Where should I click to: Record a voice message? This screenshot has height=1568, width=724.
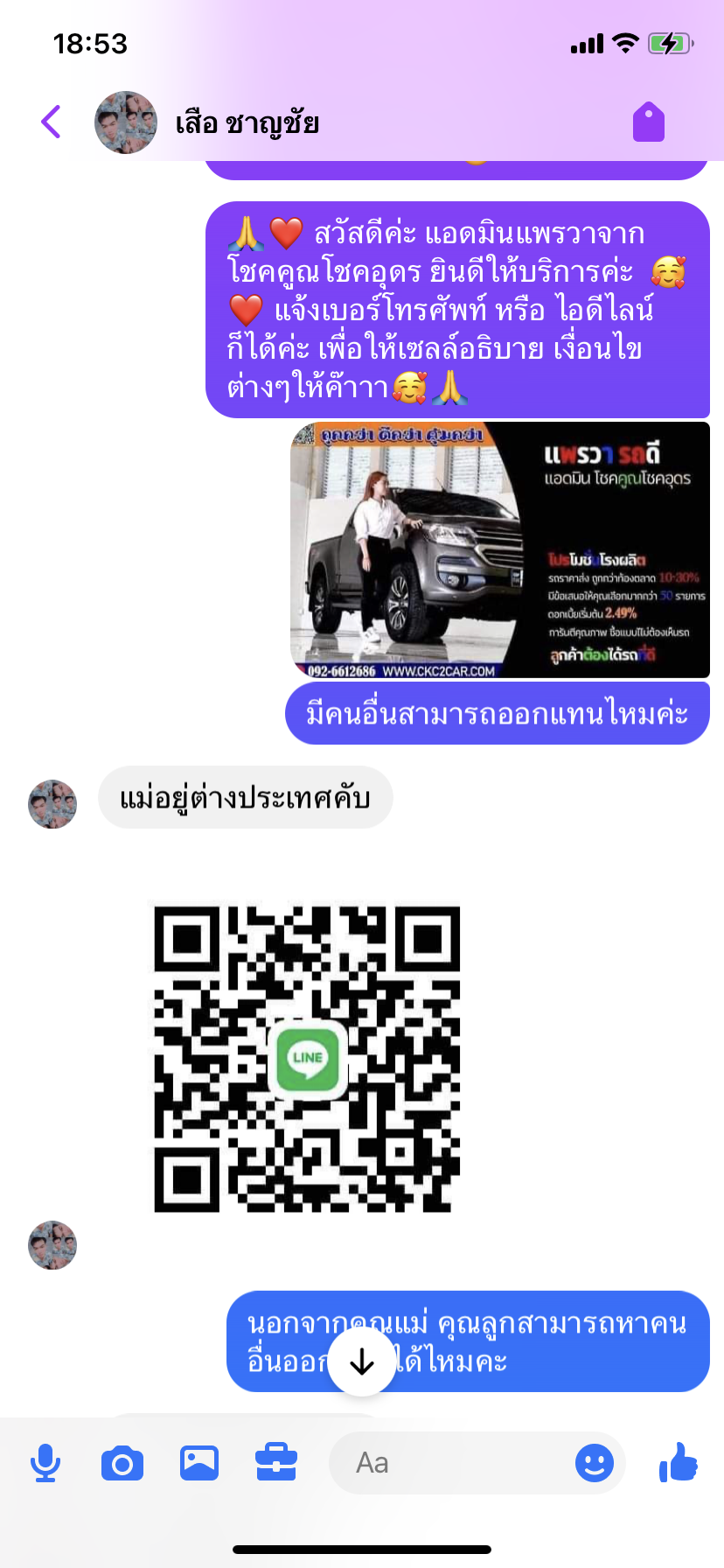(45, 1463)
